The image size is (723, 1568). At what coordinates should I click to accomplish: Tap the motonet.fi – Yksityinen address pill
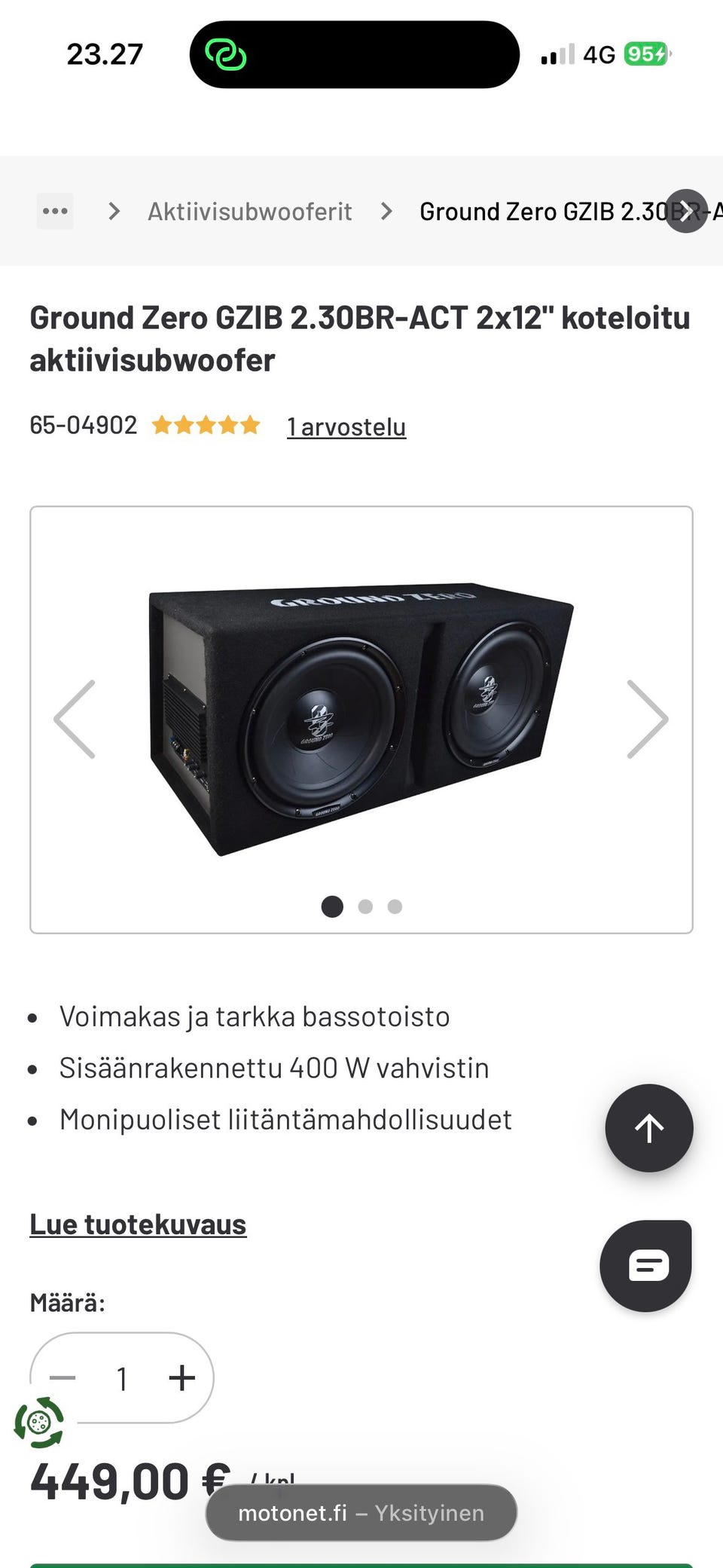tap(360, 1512)
